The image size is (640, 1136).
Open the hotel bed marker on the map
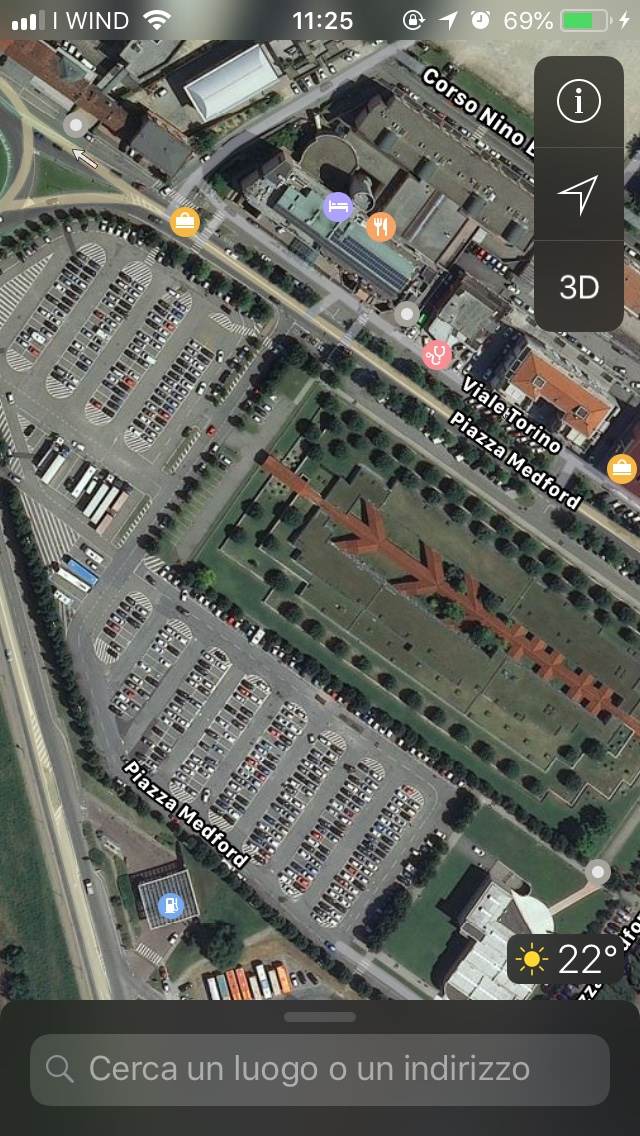(x=338, y=207)
